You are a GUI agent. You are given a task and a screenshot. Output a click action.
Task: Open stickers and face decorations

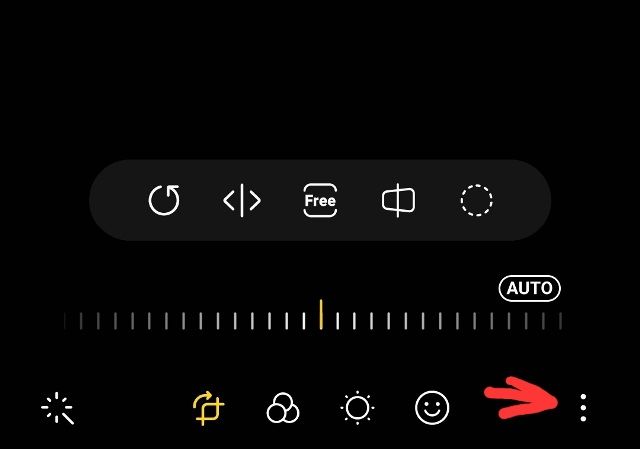point(432,408)
